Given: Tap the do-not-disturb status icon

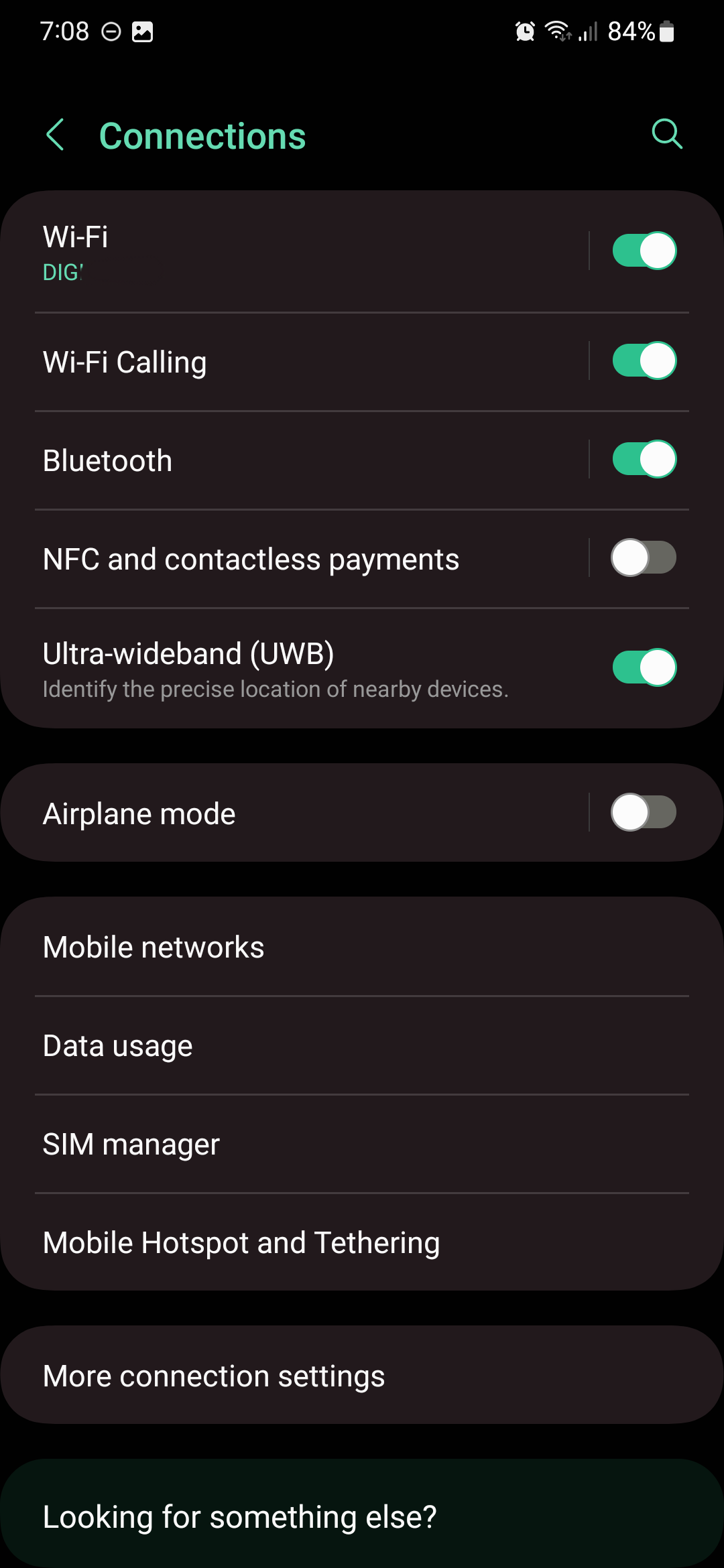Looking at the screenshot, I should (x=109, y=31).
